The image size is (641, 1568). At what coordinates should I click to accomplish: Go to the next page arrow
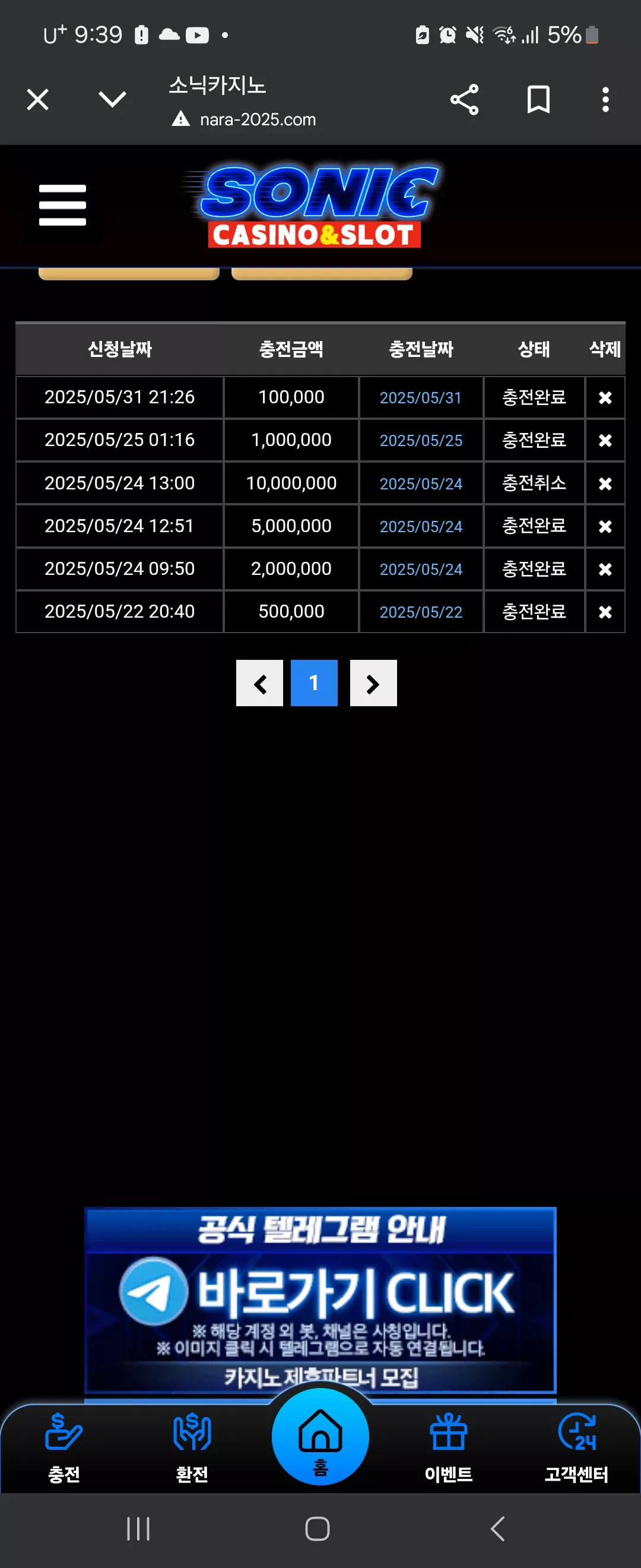(x=373, y=683)
